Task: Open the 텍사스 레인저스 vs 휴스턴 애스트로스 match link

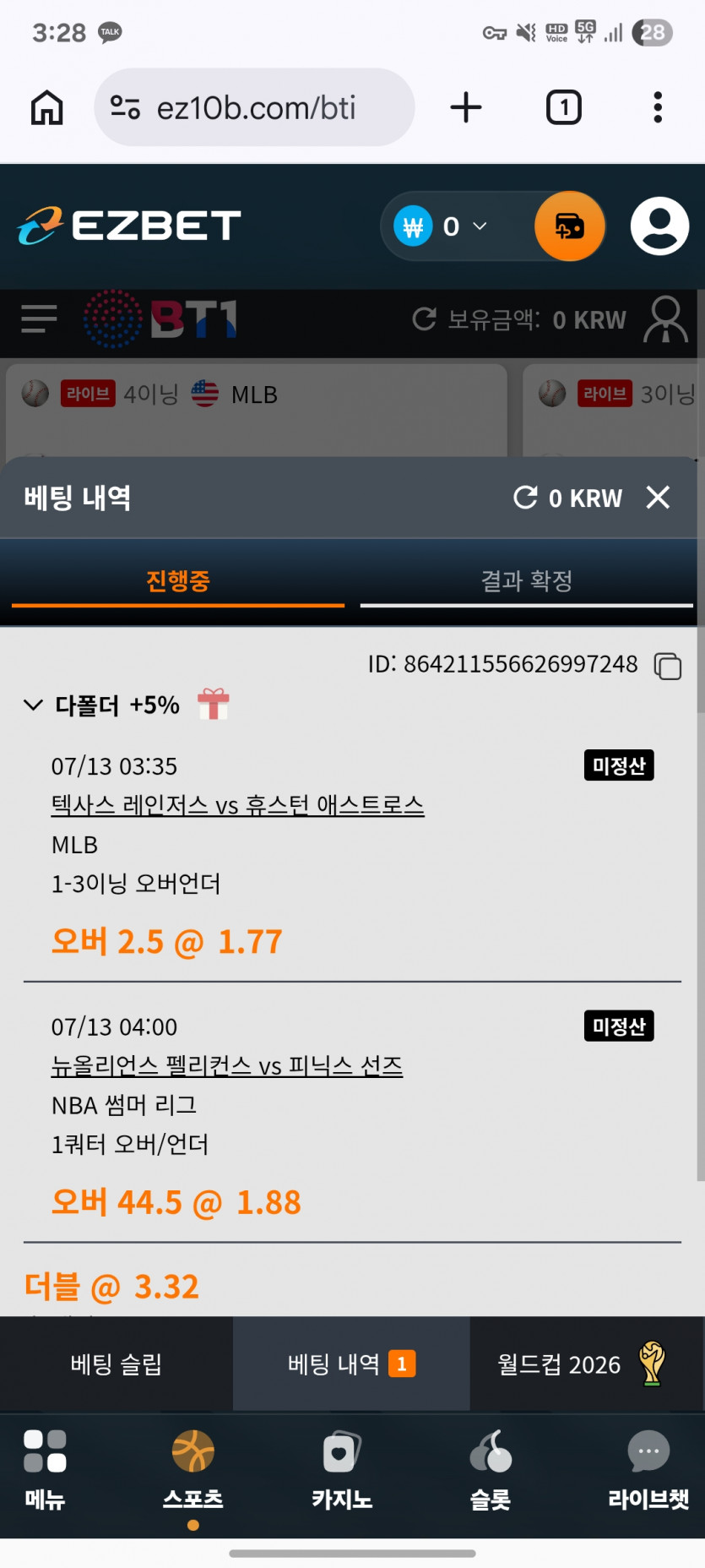Action: (237, 805)
